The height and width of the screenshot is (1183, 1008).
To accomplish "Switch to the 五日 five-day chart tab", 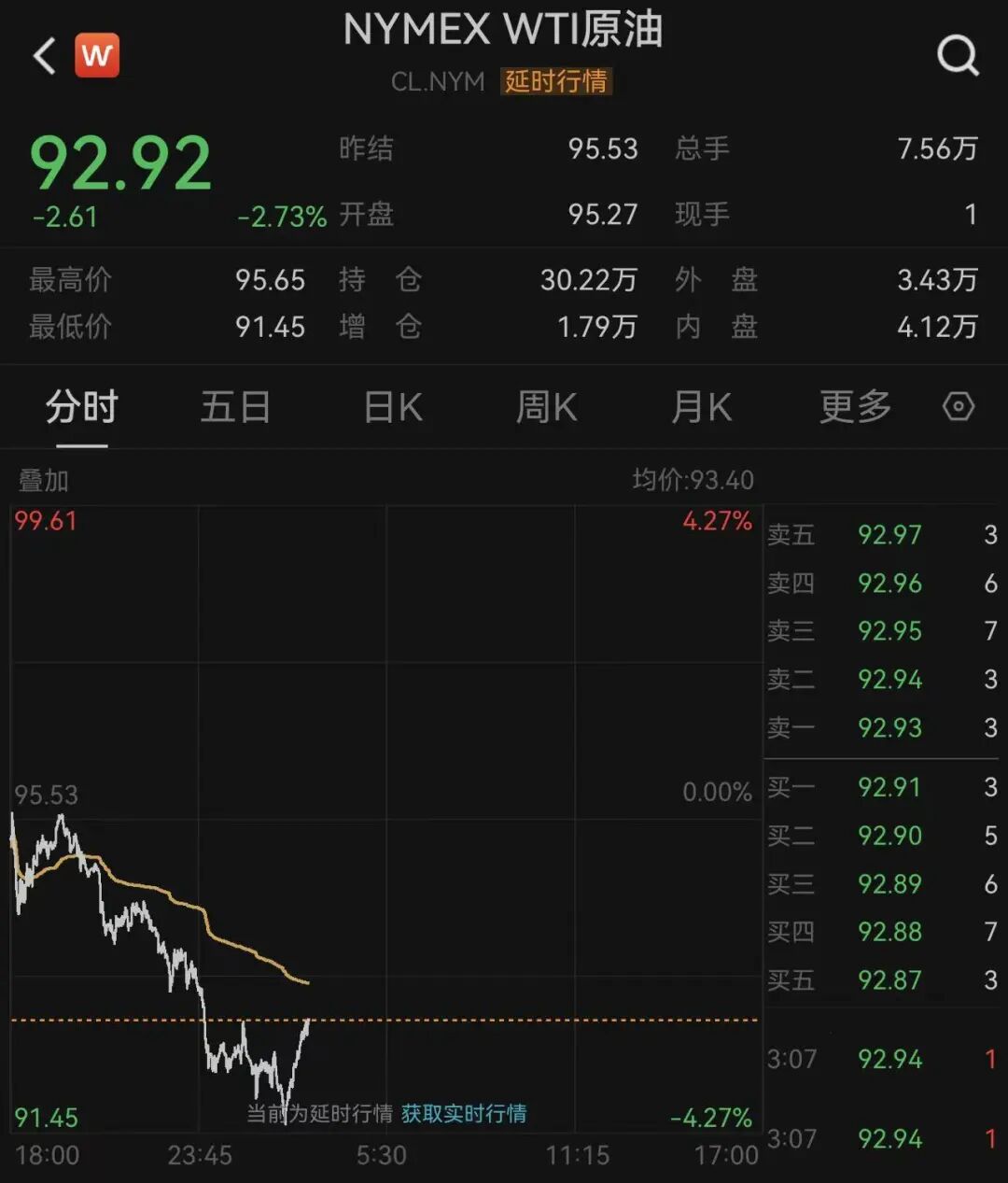I will tap(236, 407).
